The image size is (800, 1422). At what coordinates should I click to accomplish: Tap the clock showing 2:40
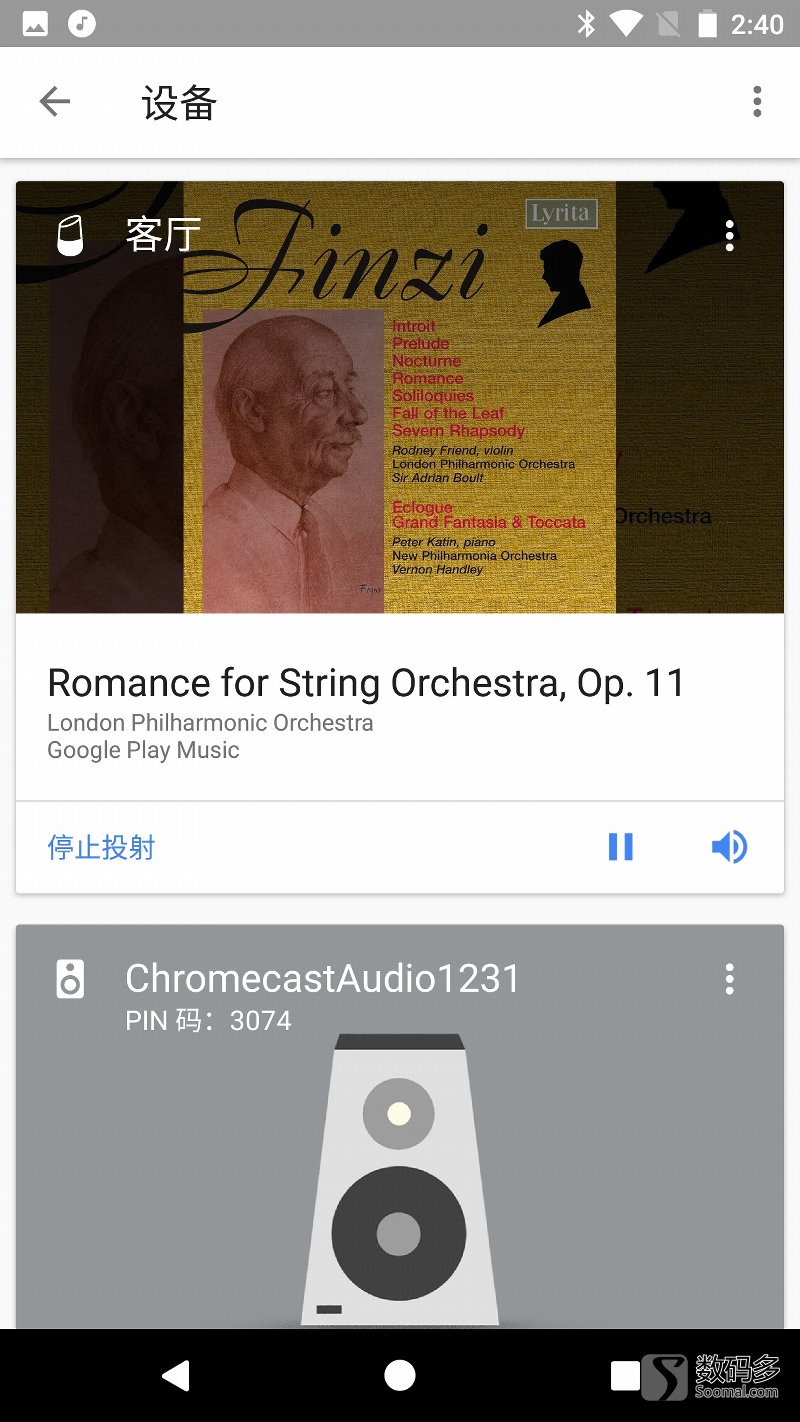[757, 24]
